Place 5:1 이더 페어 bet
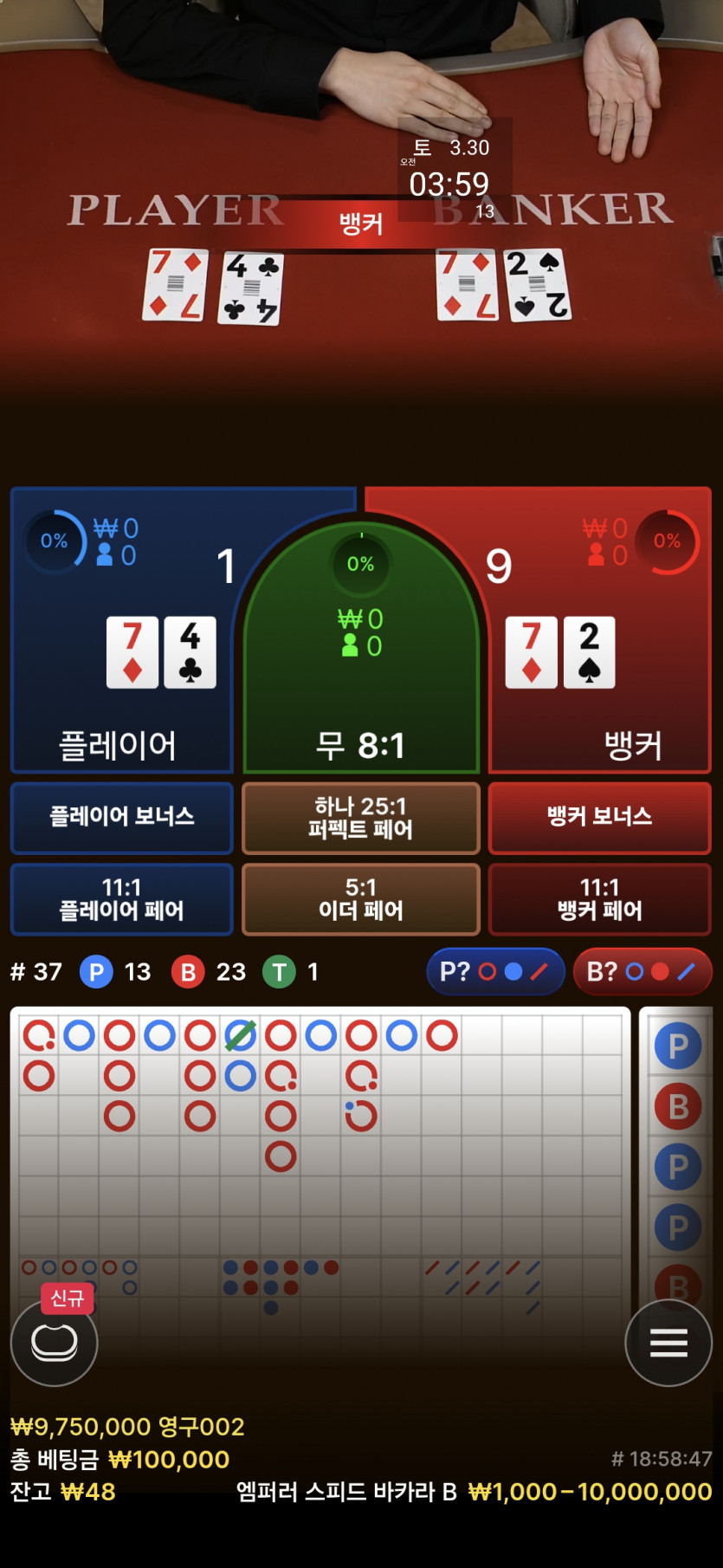 361,898
